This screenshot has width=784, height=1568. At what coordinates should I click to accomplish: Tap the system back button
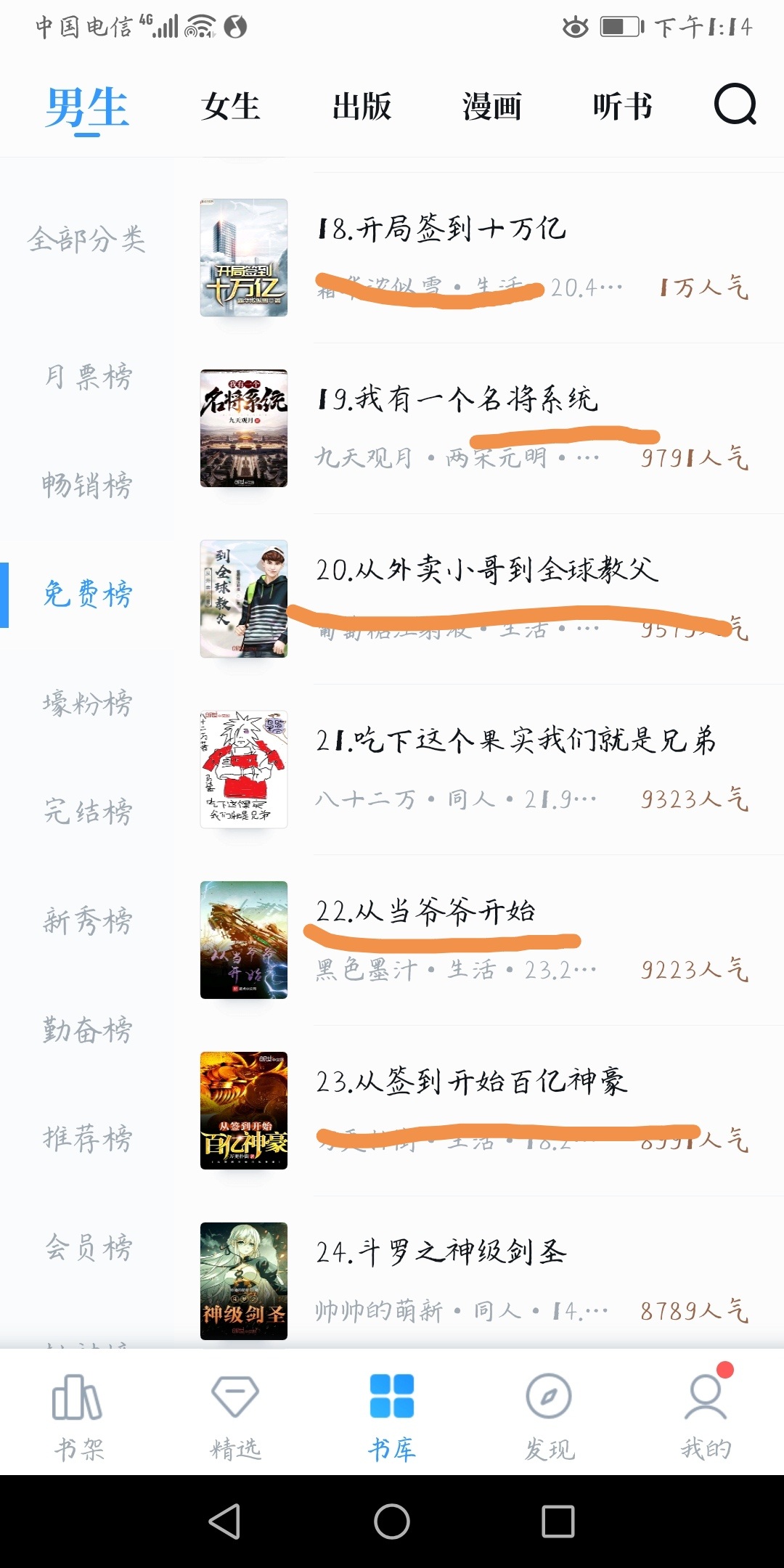click(x=225, y=1521)
